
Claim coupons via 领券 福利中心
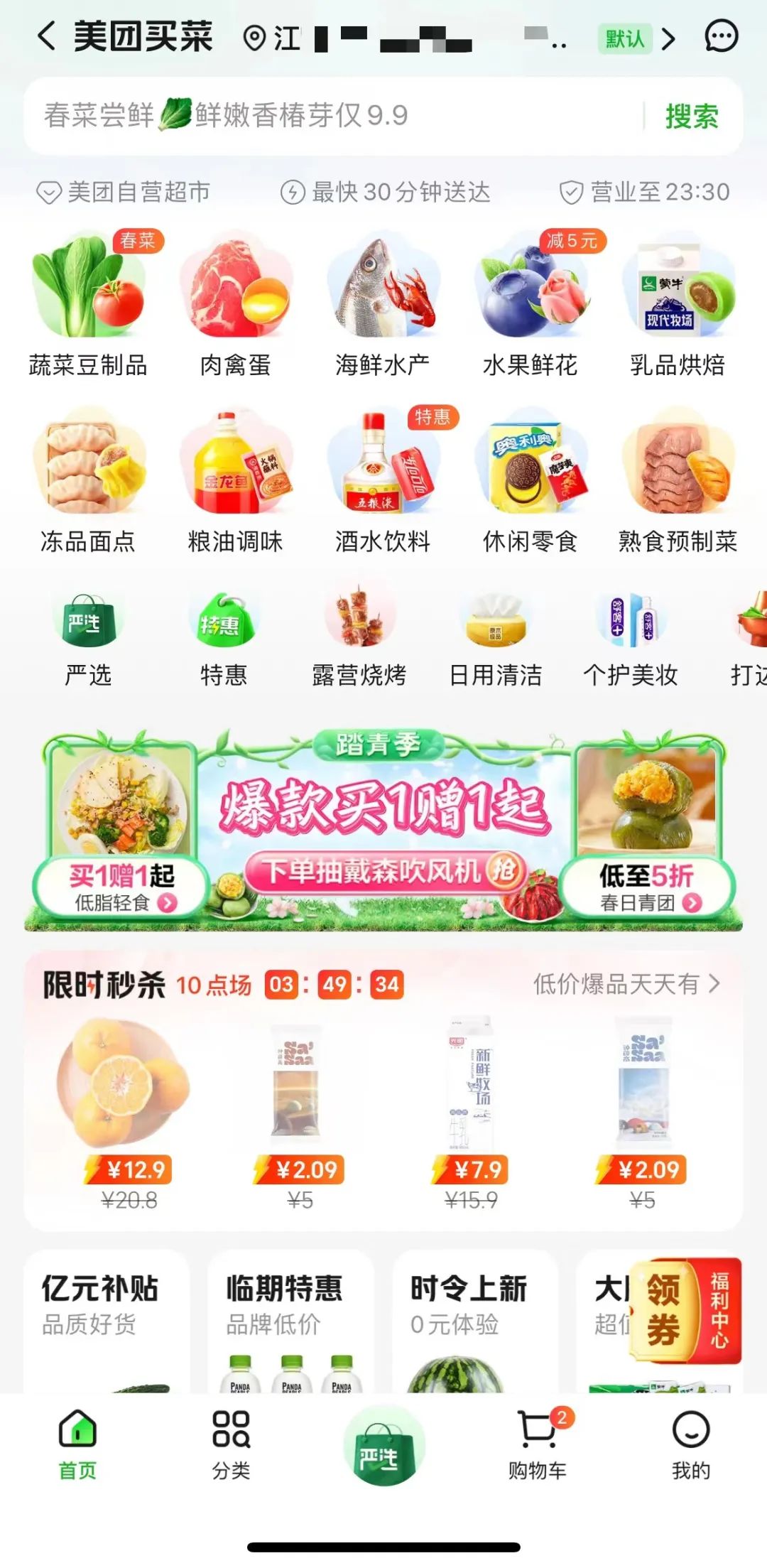pyautogui.click(x=685, y=1311)
